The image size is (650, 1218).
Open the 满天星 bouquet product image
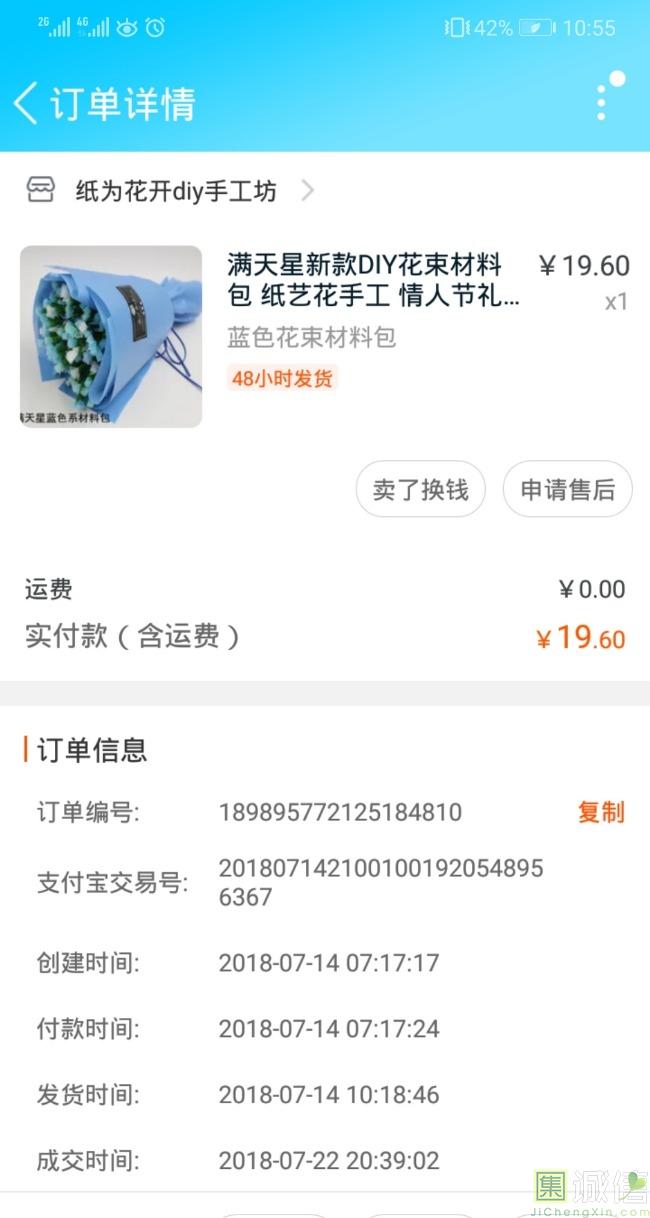click(111, 337)
